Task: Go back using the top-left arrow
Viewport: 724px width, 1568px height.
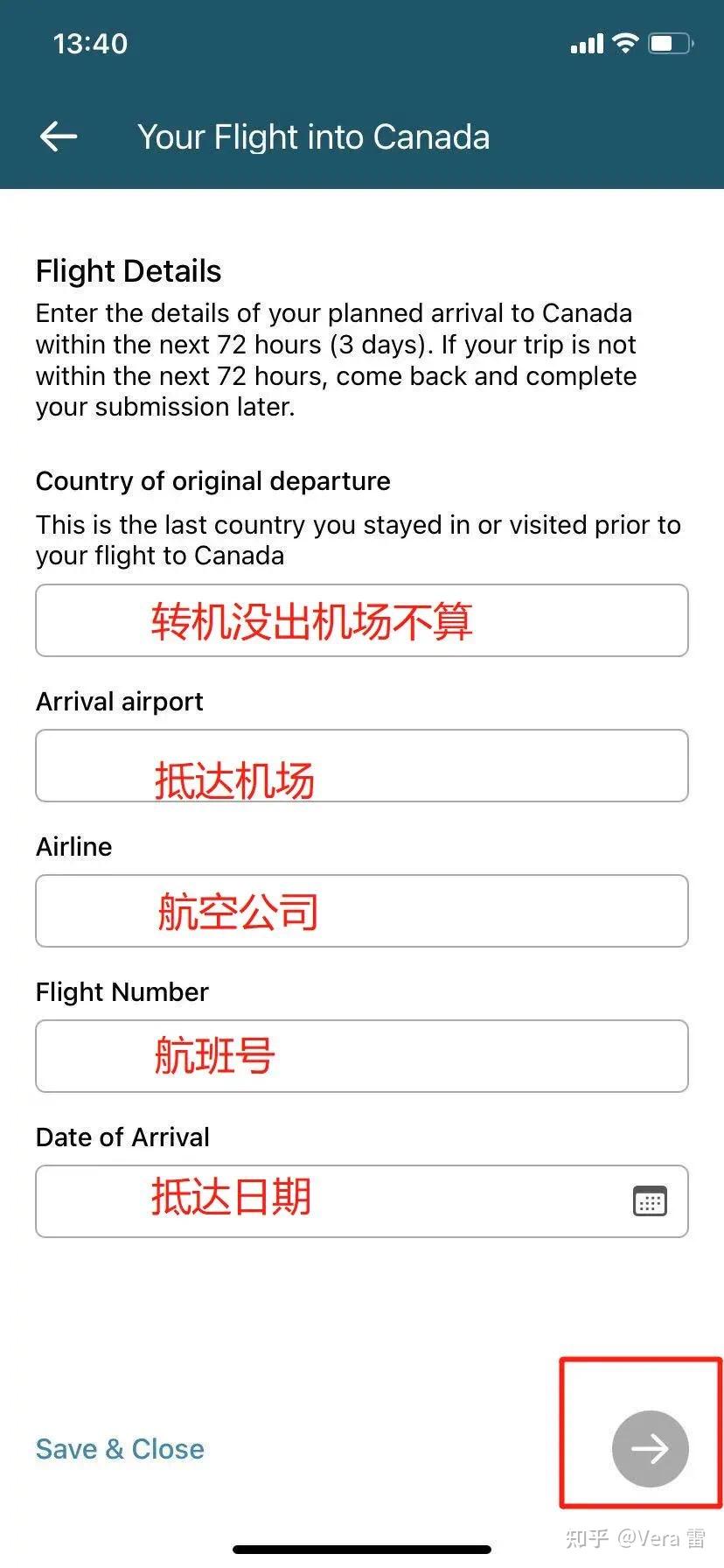Action: point(59,136)
